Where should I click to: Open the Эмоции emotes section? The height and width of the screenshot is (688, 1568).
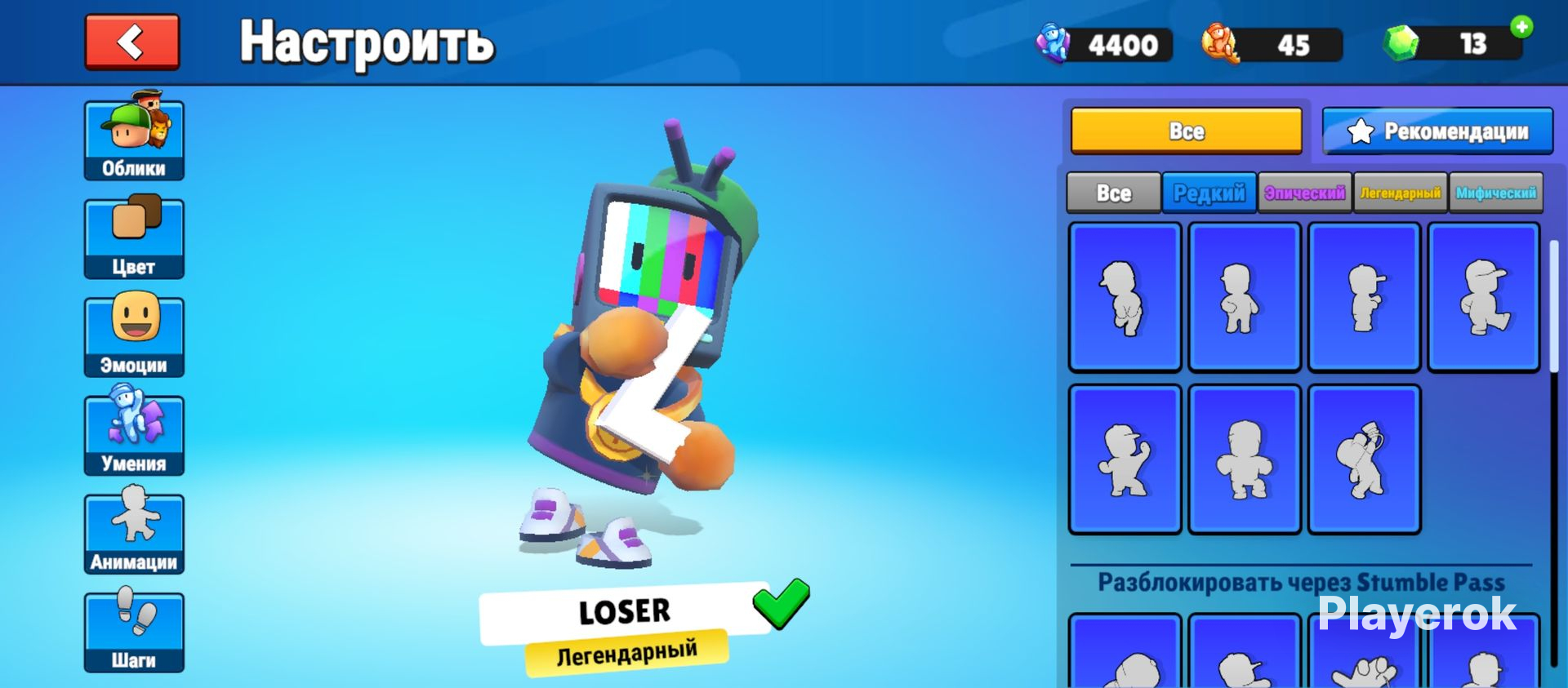(134, 336)
